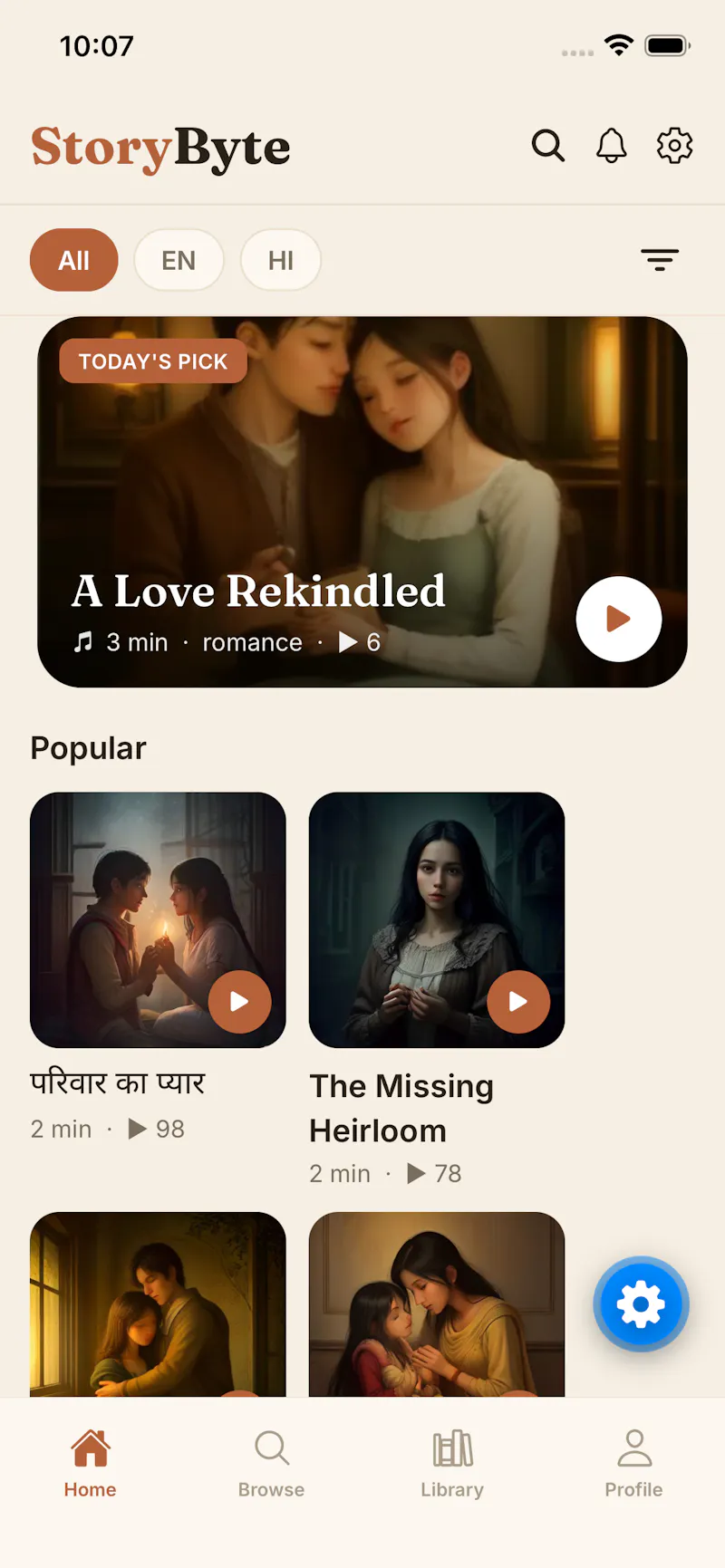Filter stories by HI language
This screenshot has height=1568, width=725.
[x=281, y=260]
